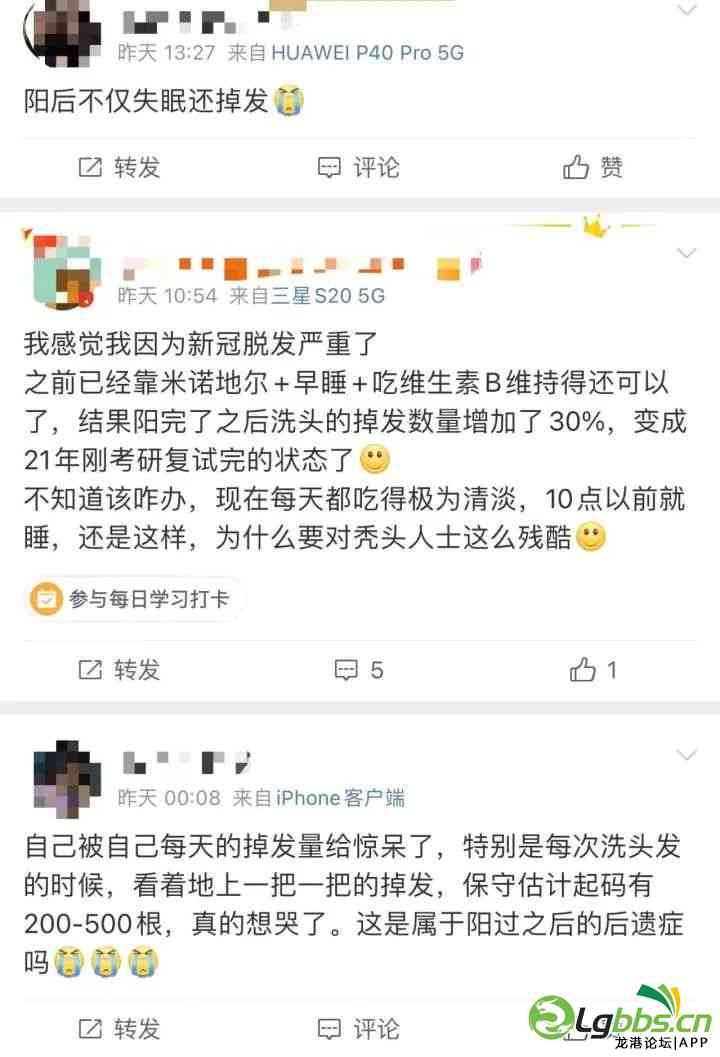Open the 参与每日学习打卡 chip
Image resolution: width=720 pixels, height=1057 pixels.
point(133,599)
